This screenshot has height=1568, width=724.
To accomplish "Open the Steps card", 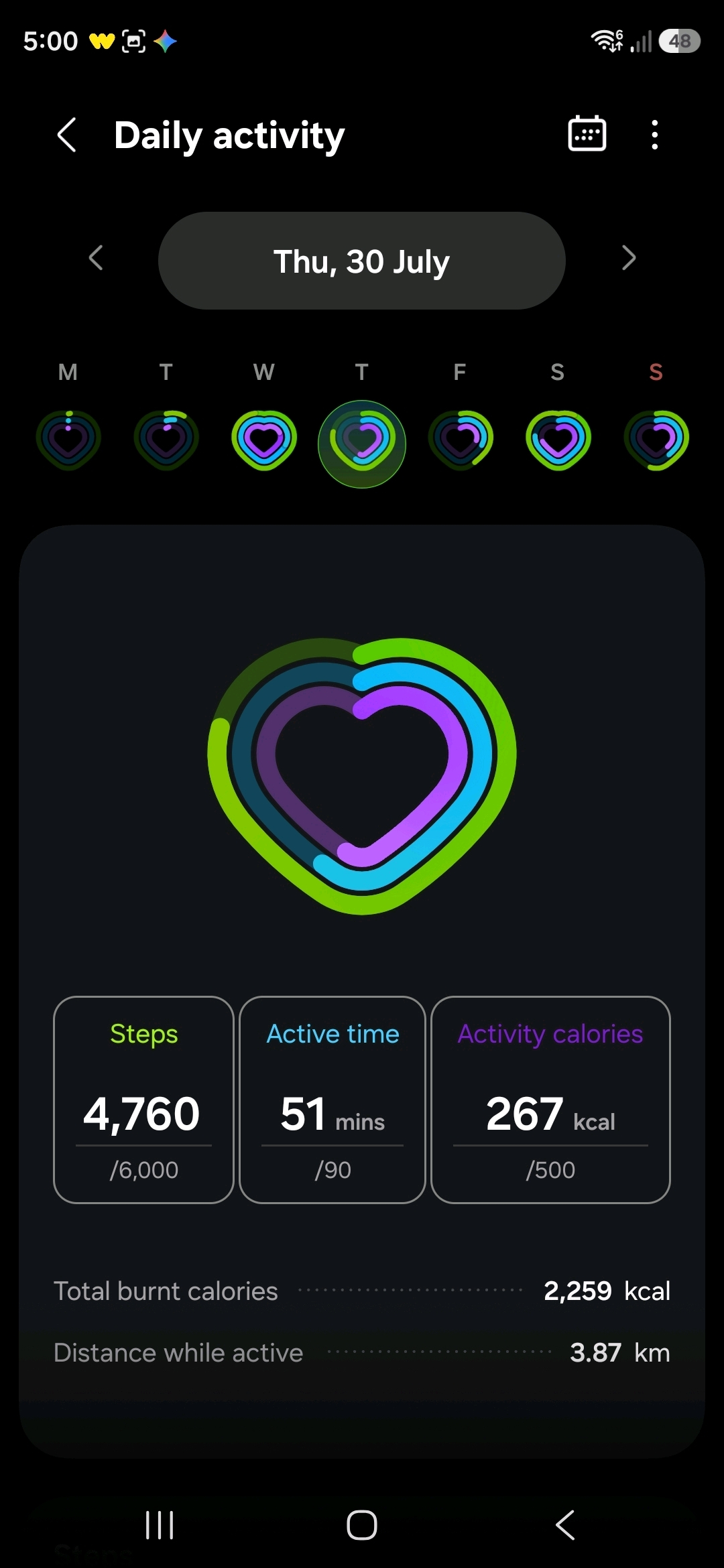I will click(x=143, y=1100).
